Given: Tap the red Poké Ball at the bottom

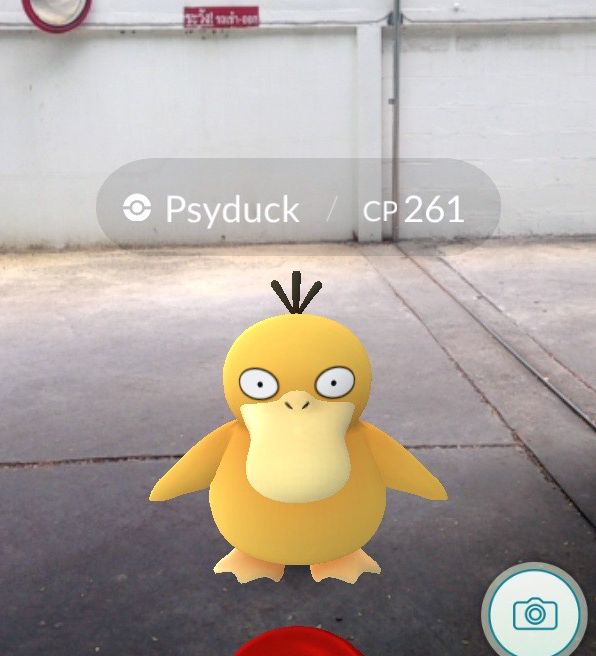Looking at the screenshot, I should pos(297,642).
